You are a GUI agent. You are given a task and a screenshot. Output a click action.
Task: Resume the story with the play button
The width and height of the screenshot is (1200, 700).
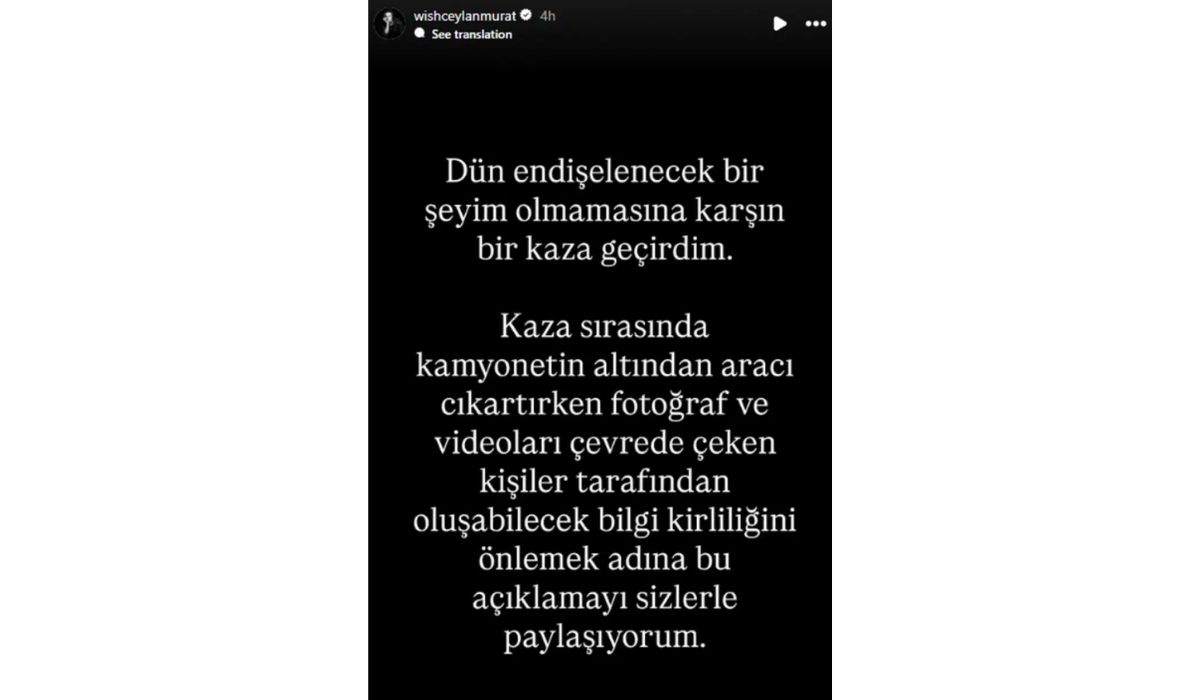[x=780, y=24]
